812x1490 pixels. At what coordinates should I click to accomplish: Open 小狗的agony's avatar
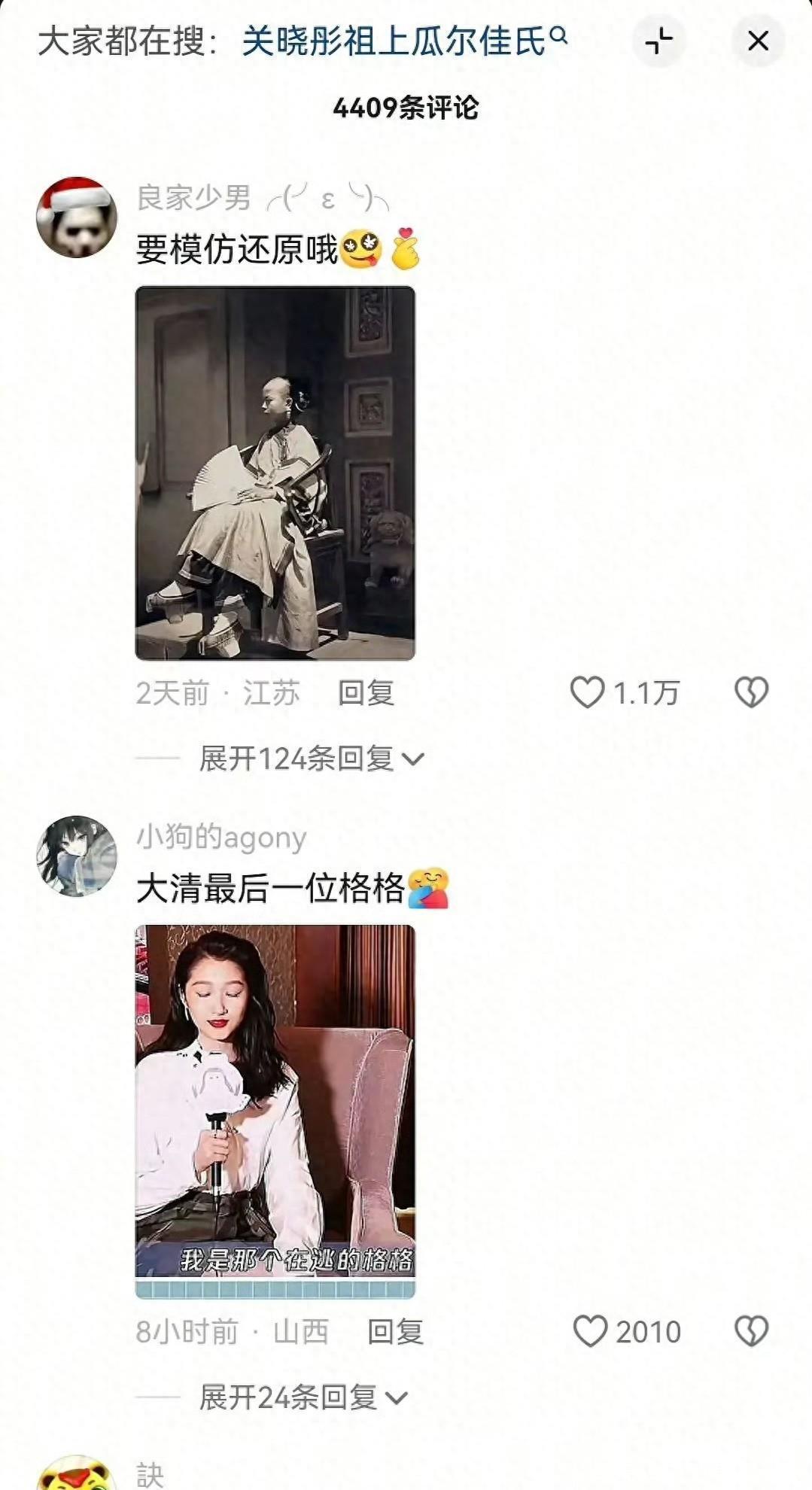(77, 856)
